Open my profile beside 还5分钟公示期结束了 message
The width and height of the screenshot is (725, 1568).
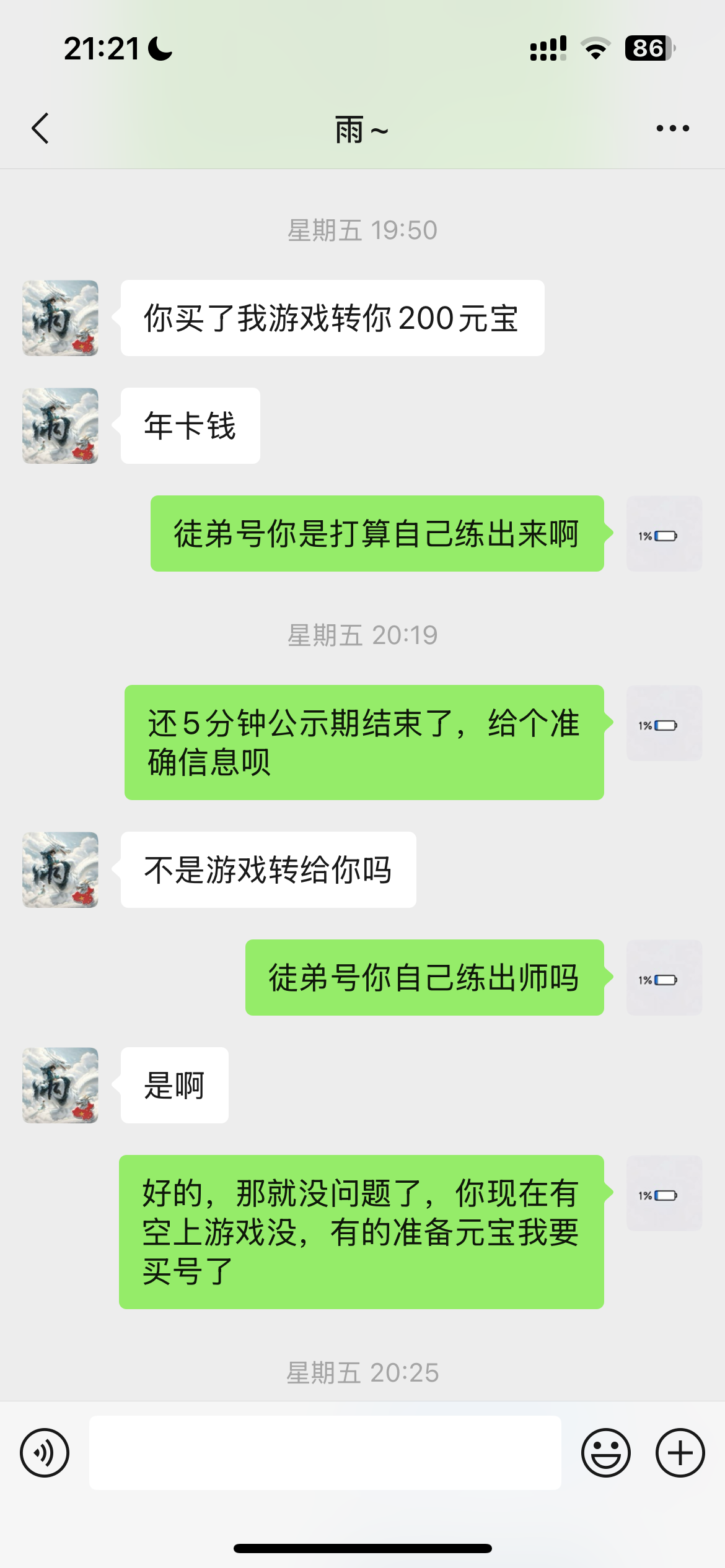tap(664, 723)
